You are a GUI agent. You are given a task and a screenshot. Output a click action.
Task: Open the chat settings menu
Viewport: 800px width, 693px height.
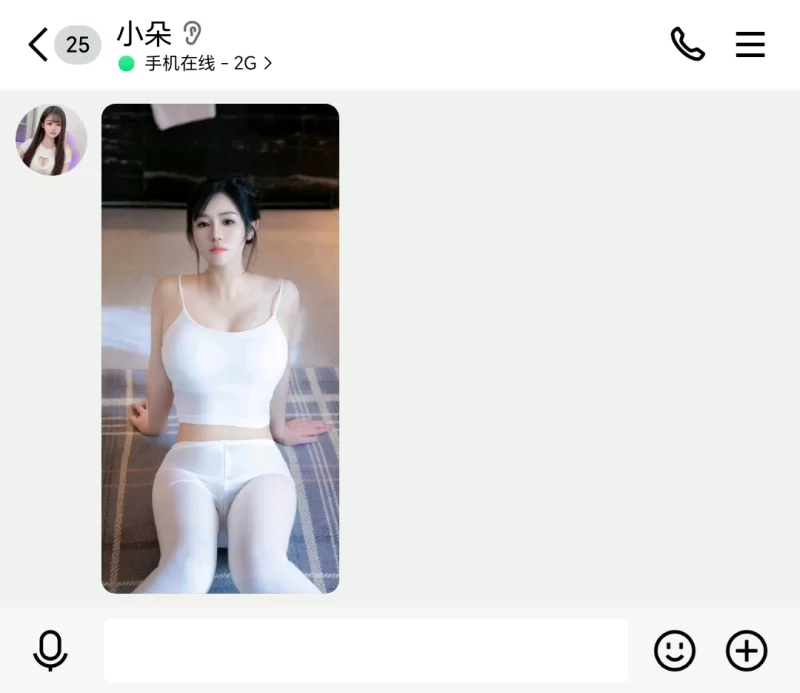click(x=750, y=44)
